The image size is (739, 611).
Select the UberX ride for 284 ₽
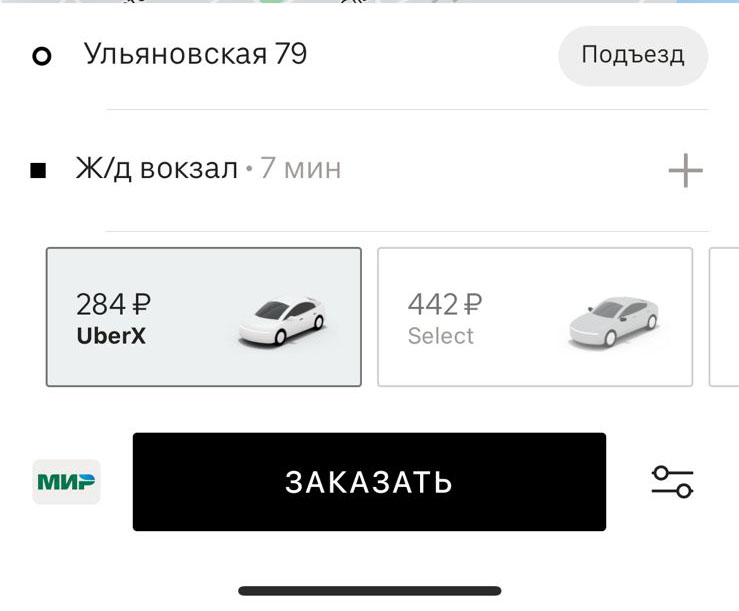pos(203,317)
